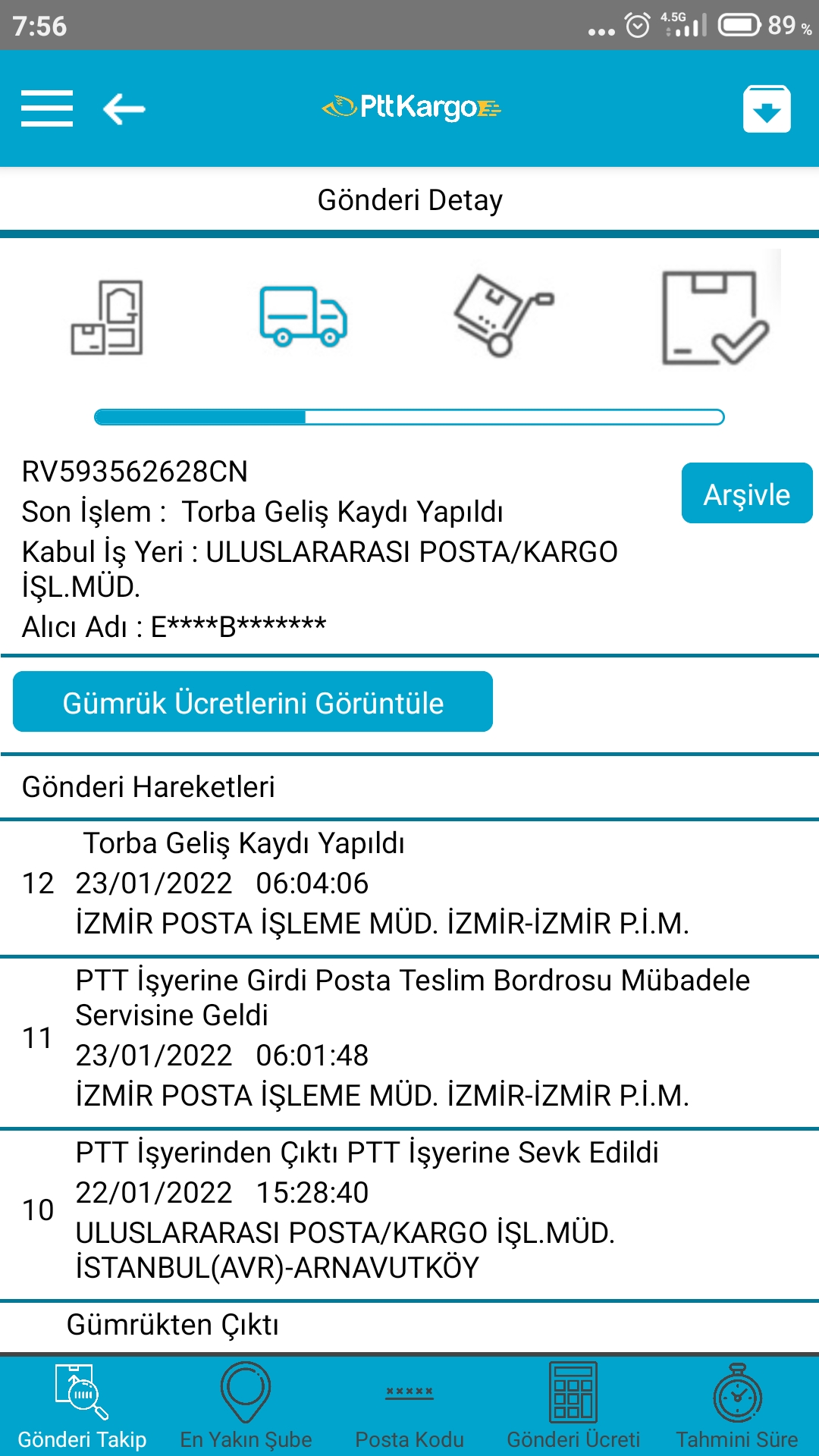Archive this shipment with Arşivle

(x=747, y=494)
